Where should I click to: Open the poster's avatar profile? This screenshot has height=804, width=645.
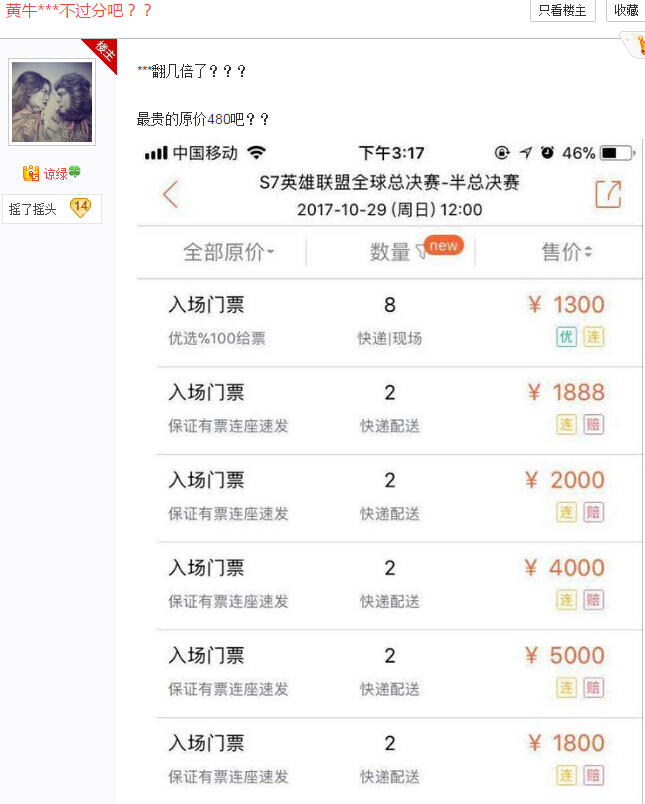(x=52, y=101)
